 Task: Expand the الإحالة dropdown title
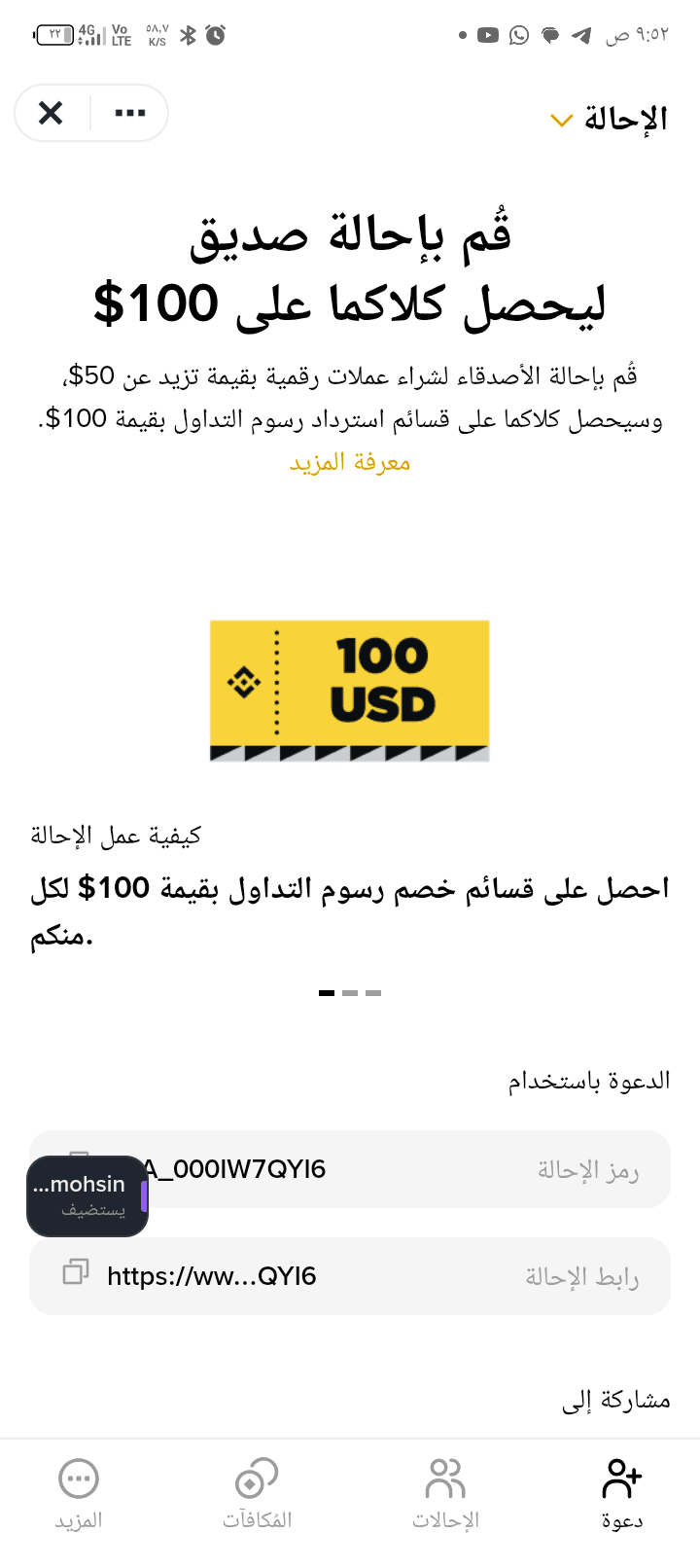coord(611,120)
